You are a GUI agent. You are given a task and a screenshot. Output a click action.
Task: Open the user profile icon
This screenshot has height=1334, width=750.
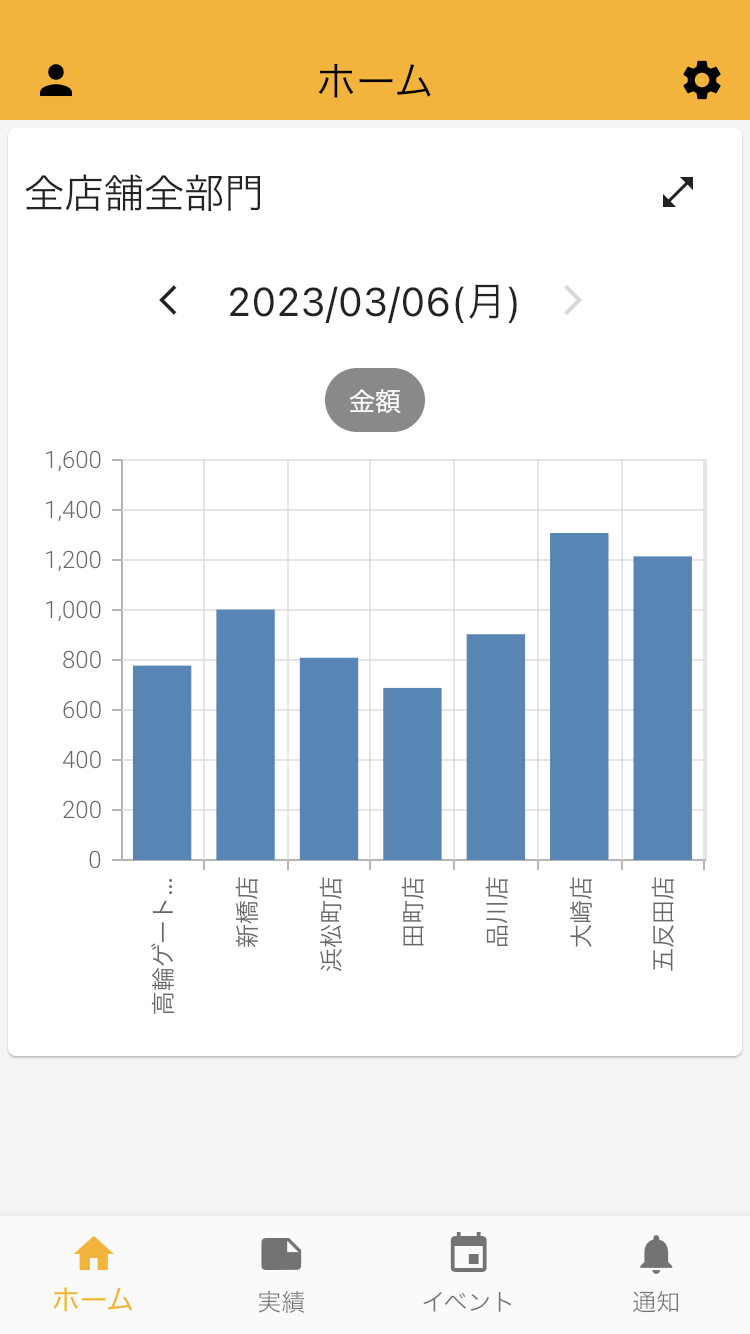point(56,80)
